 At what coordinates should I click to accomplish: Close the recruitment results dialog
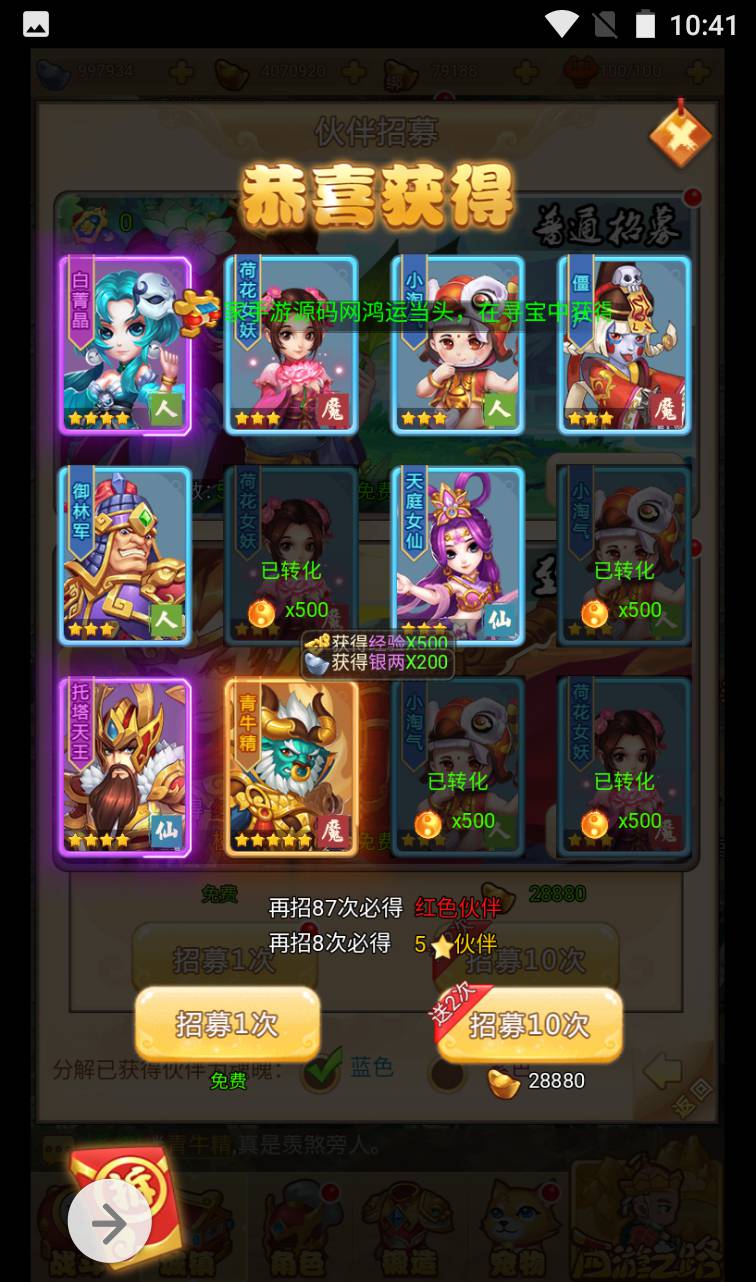(681, 136)
